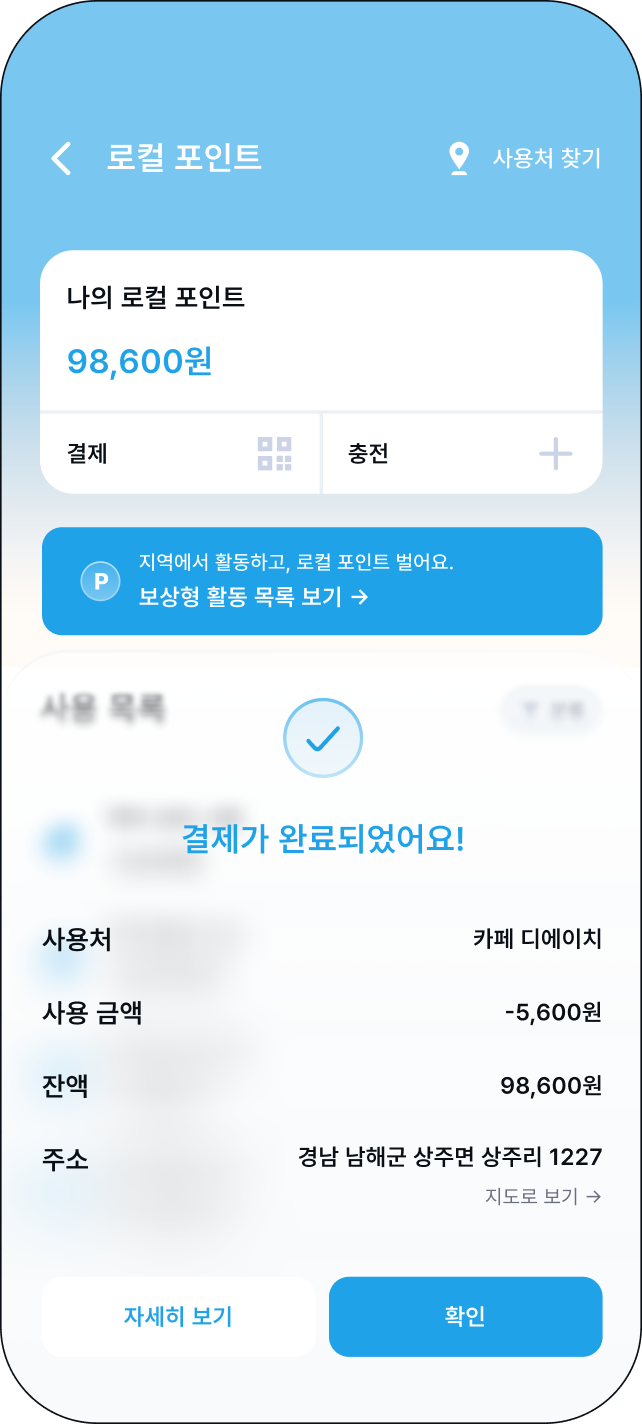The height and width of the screenshot is (1424, 642).
Task: Go back using the arrow beside 로컬 포인트
Action: click(62, 158)
